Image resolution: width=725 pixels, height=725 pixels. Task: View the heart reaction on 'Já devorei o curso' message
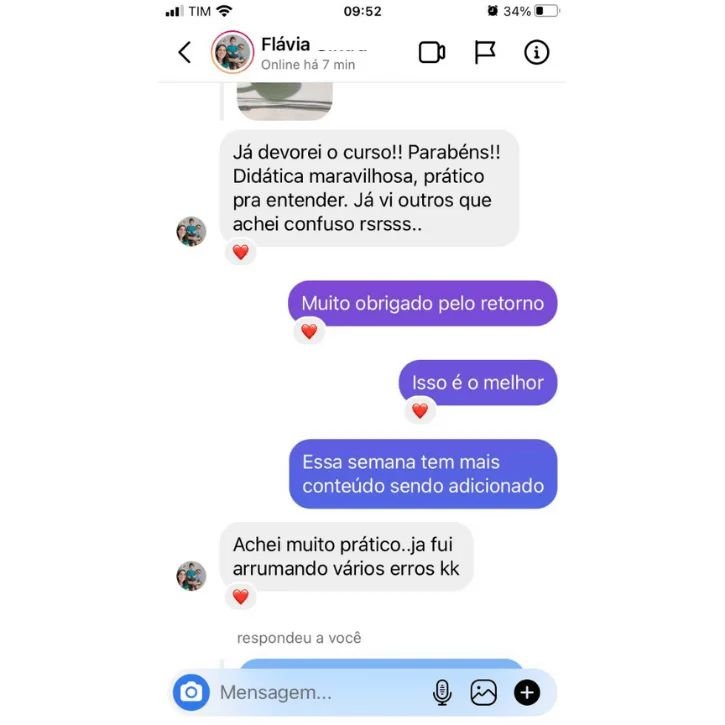pos(240,252)
